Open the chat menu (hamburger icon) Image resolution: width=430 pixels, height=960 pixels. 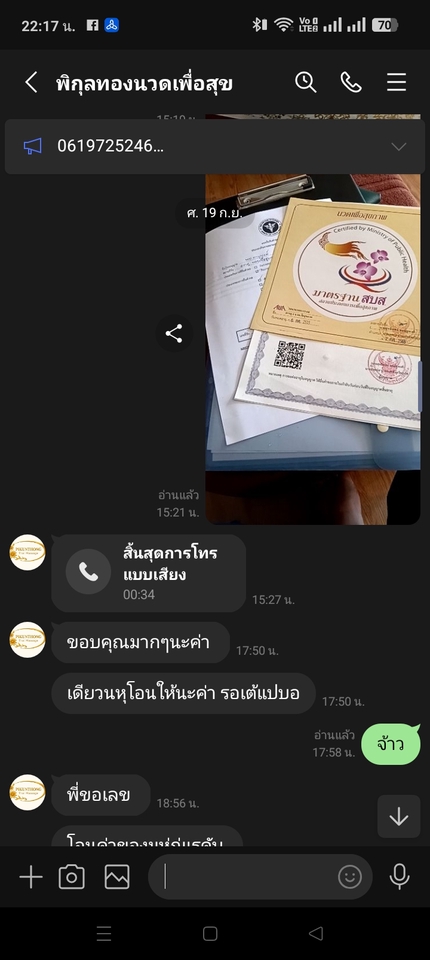[x=396, y=82]
